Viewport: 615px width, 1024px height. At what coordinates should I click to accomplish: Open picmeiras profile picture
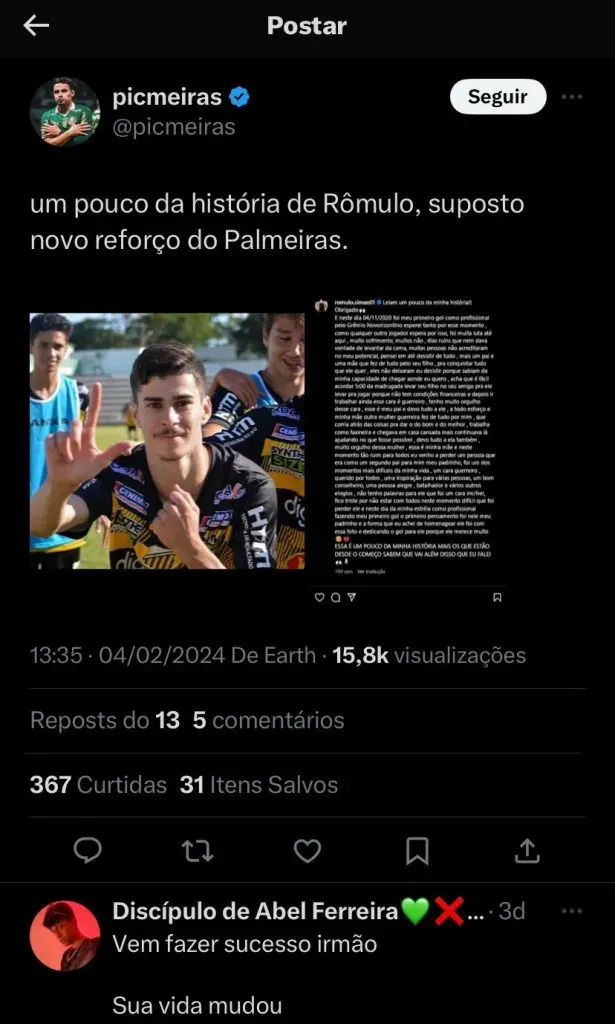tap(64, 111)
